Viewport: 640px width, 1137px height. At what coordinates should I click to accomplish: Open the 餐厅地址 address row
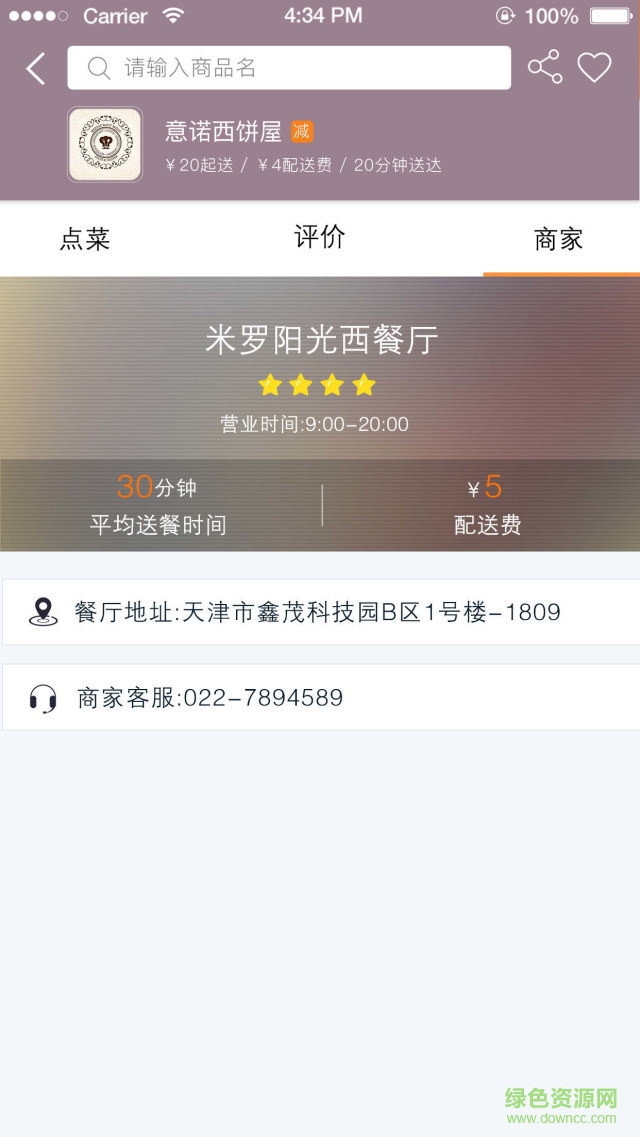tap(320, 612)
